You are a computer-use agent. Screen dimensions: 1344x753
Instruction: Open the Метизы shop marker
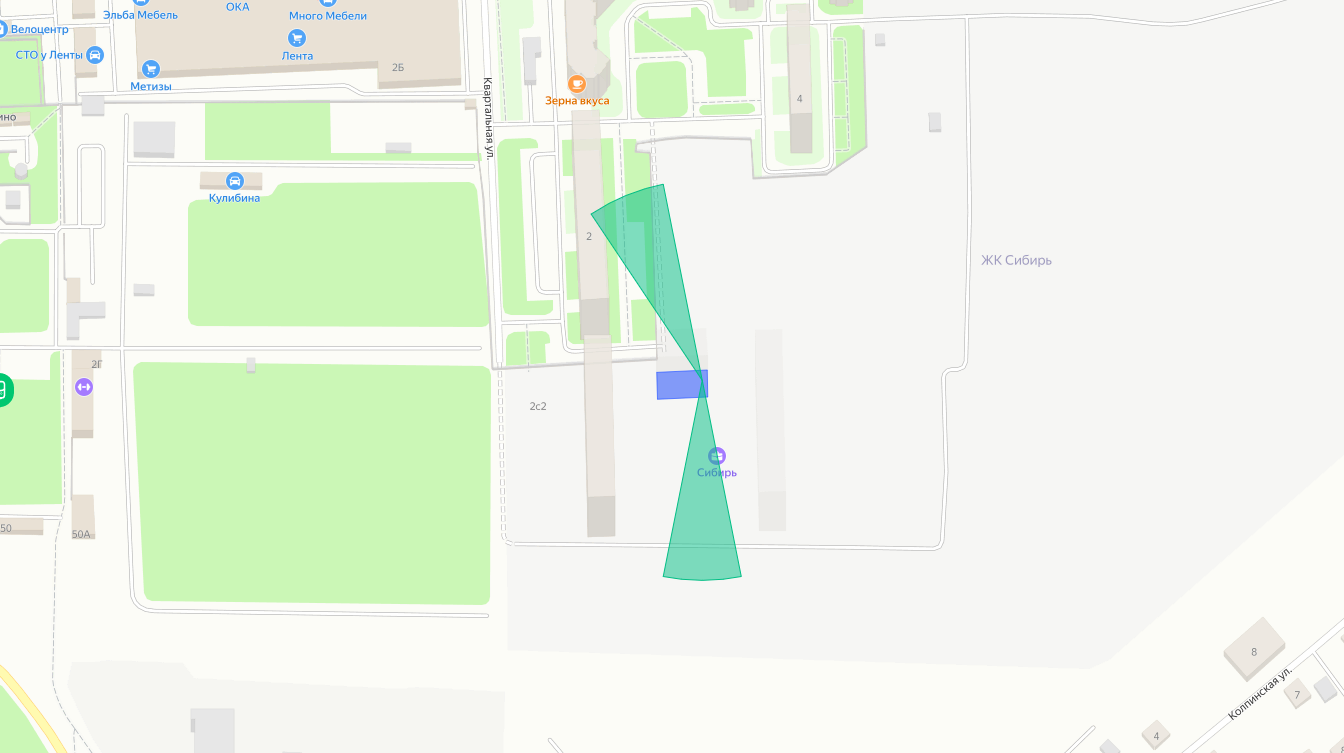[151, 69]
